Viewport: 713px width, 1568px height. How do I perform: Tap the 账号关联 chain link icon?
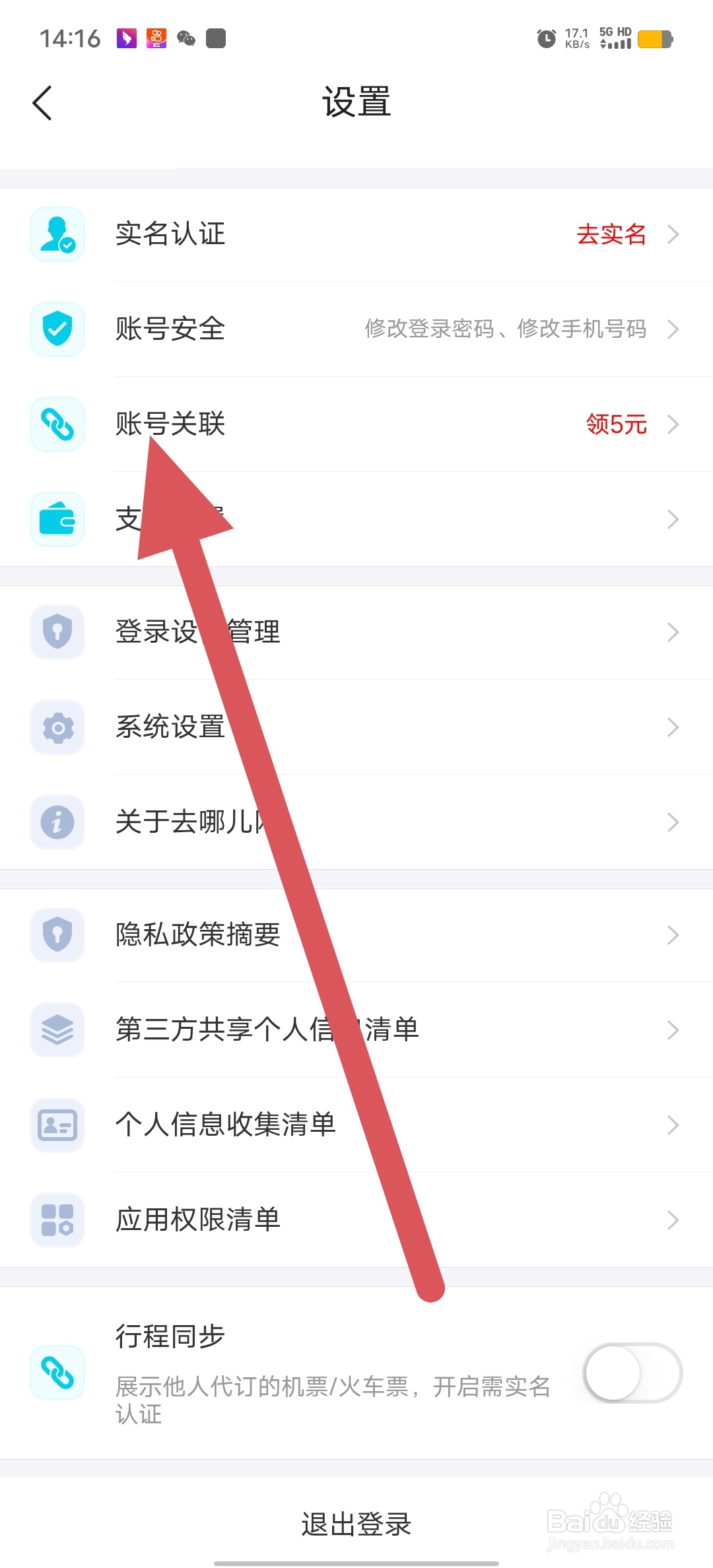[57, 424]
